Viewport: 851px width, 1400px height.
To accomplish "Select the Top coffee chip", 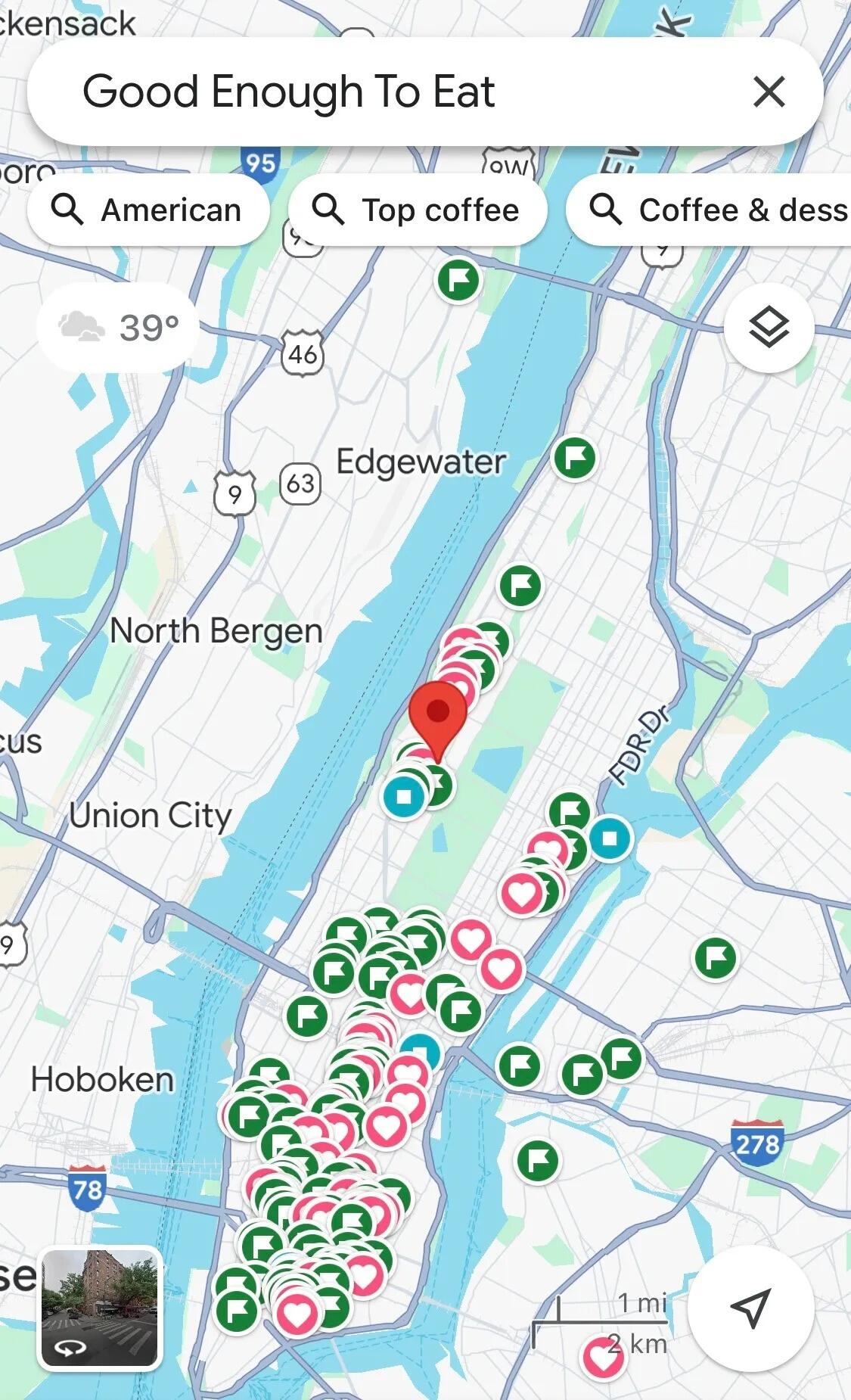I will coord(418,210).
